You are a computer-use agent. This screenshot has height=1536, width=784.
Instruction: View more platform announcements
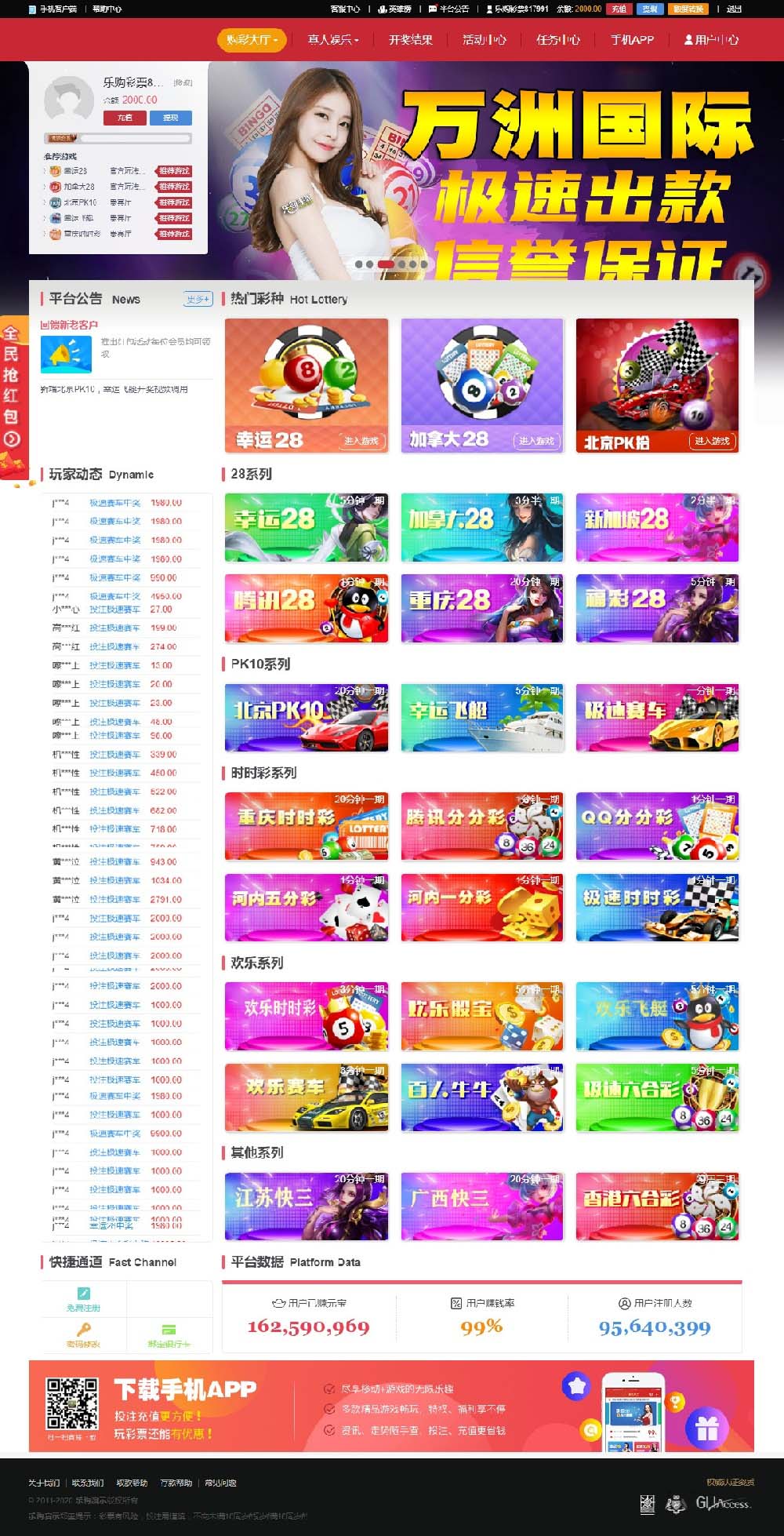click(x=198, y=299)
